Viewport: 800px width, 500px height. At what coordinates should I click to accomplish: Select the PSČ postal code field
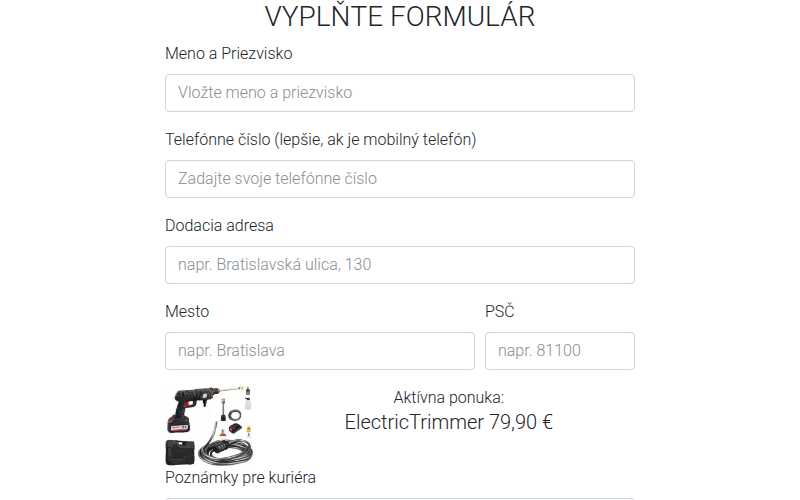click(x=559, y=351)
